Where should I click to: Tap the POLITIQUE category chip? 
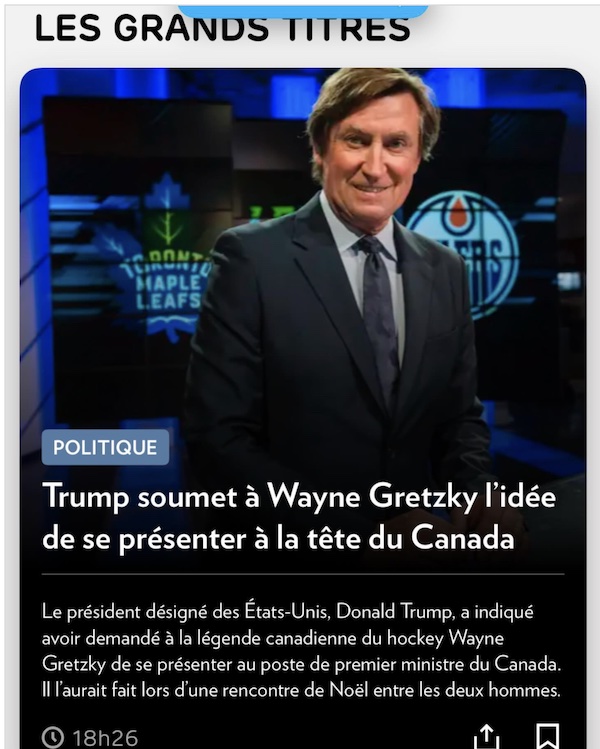[105, 447]
